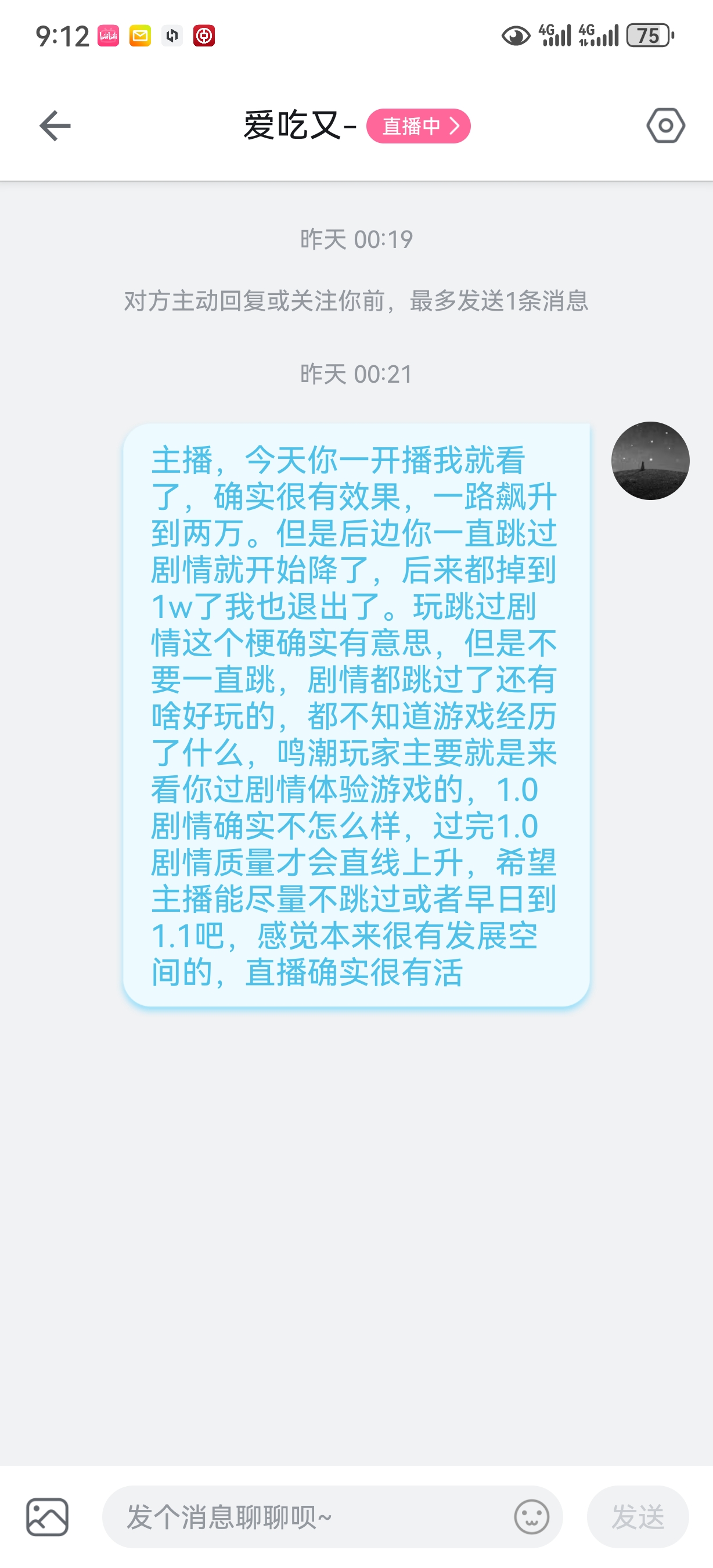
Task: Tap the sender's avatar beside the message
Action: pyautogui.click(x=650, y=461)
